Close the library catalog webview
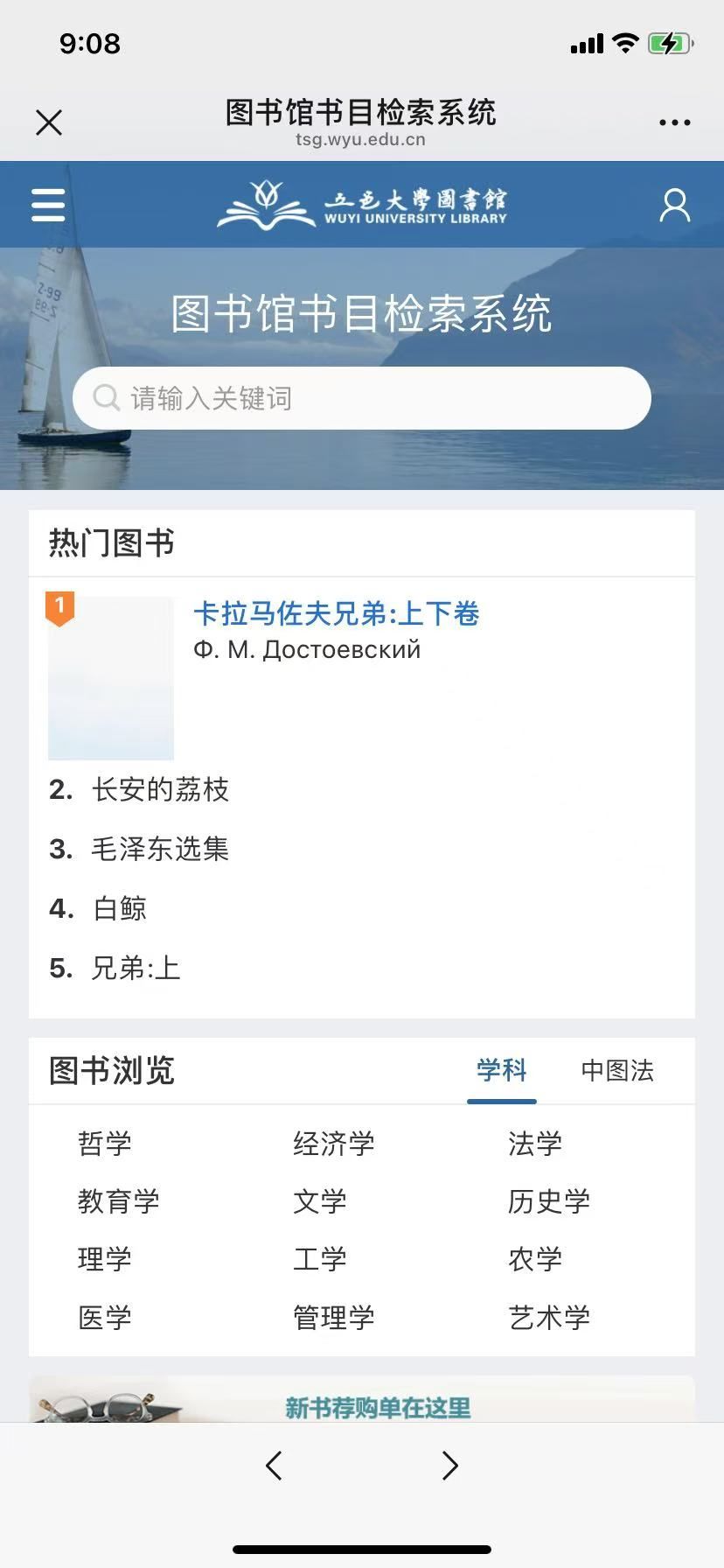724x1568 pixels. tap(49, 122)
